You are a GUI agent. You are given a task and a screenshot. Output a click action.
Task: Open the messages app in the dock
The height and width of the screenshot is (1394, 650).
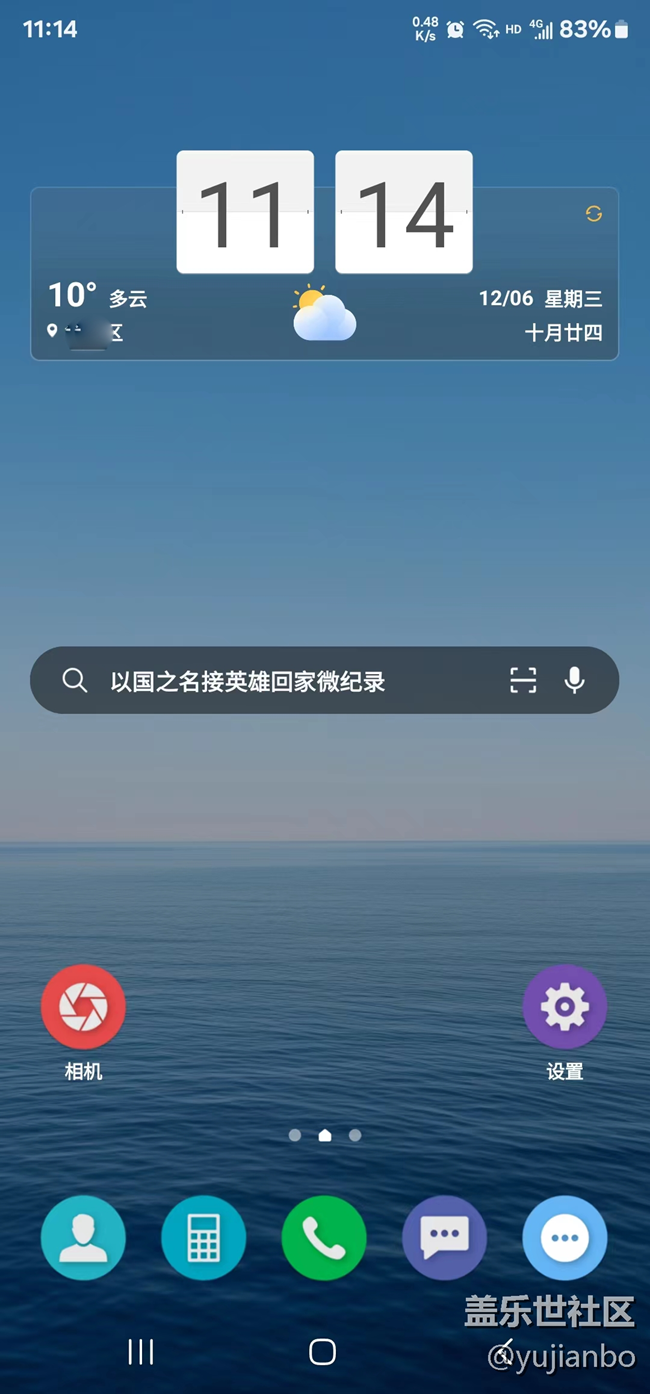click(x=444, y=1238)
